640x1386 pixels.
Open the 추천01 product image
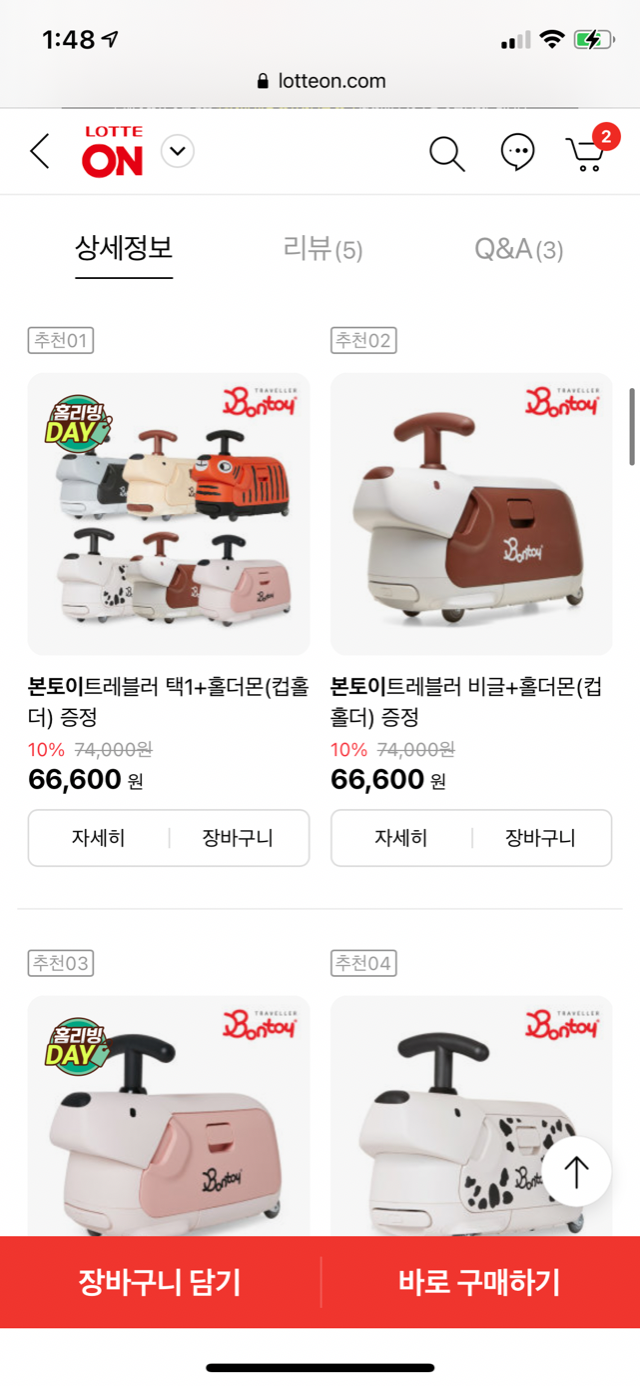168,514
